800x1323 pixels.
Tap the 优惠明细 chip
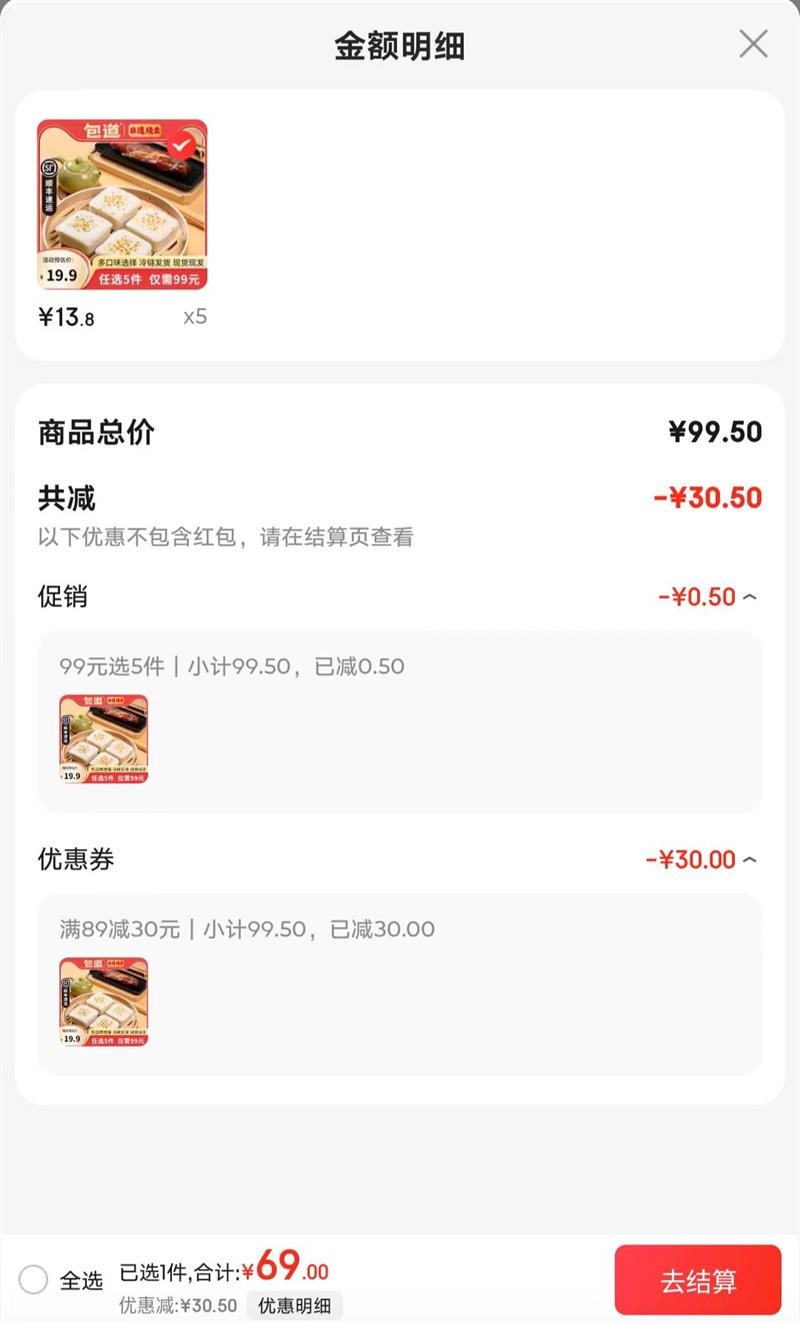(294, 1305)
